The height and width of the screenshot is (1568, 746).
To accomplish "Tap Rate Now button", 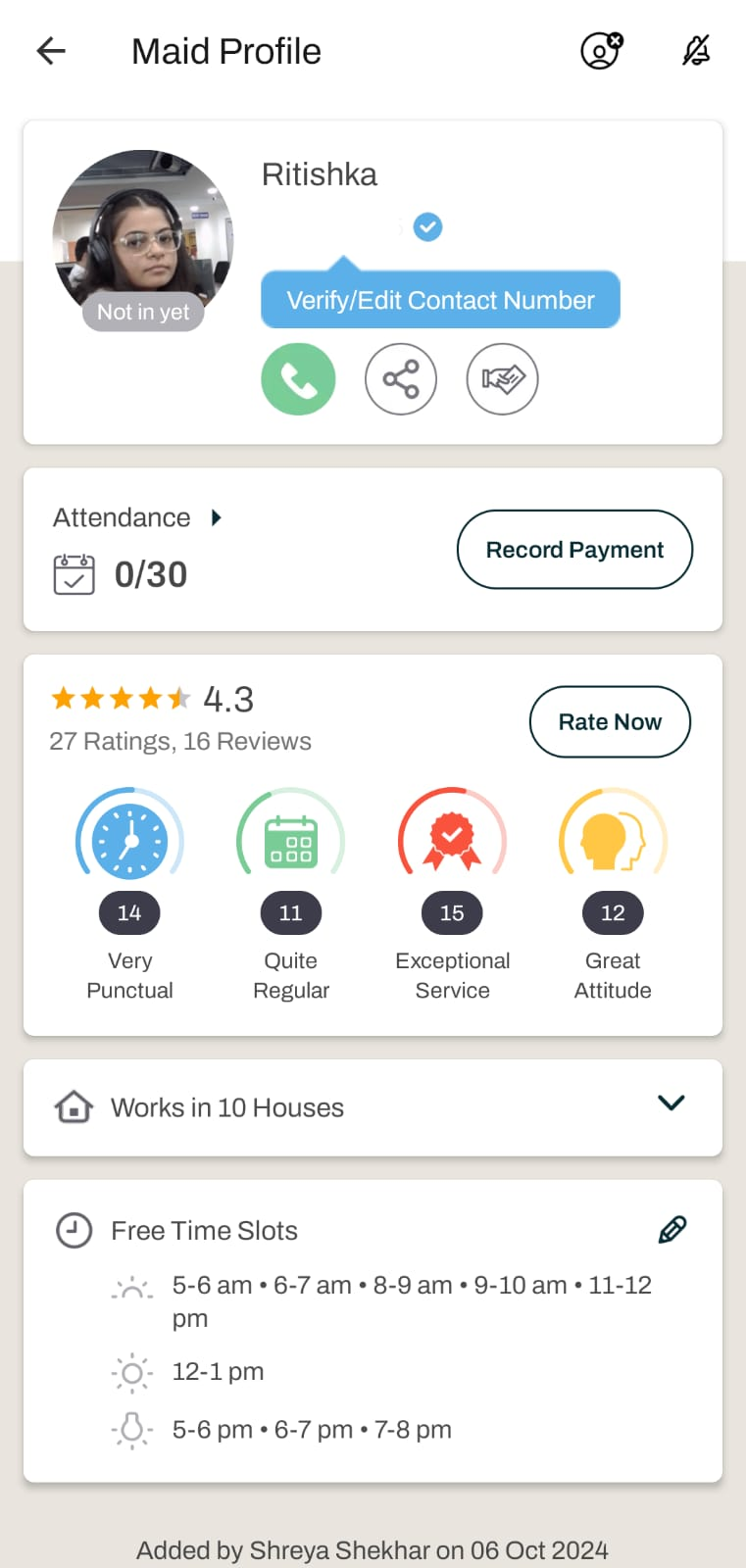I will (x=610, y=722).
